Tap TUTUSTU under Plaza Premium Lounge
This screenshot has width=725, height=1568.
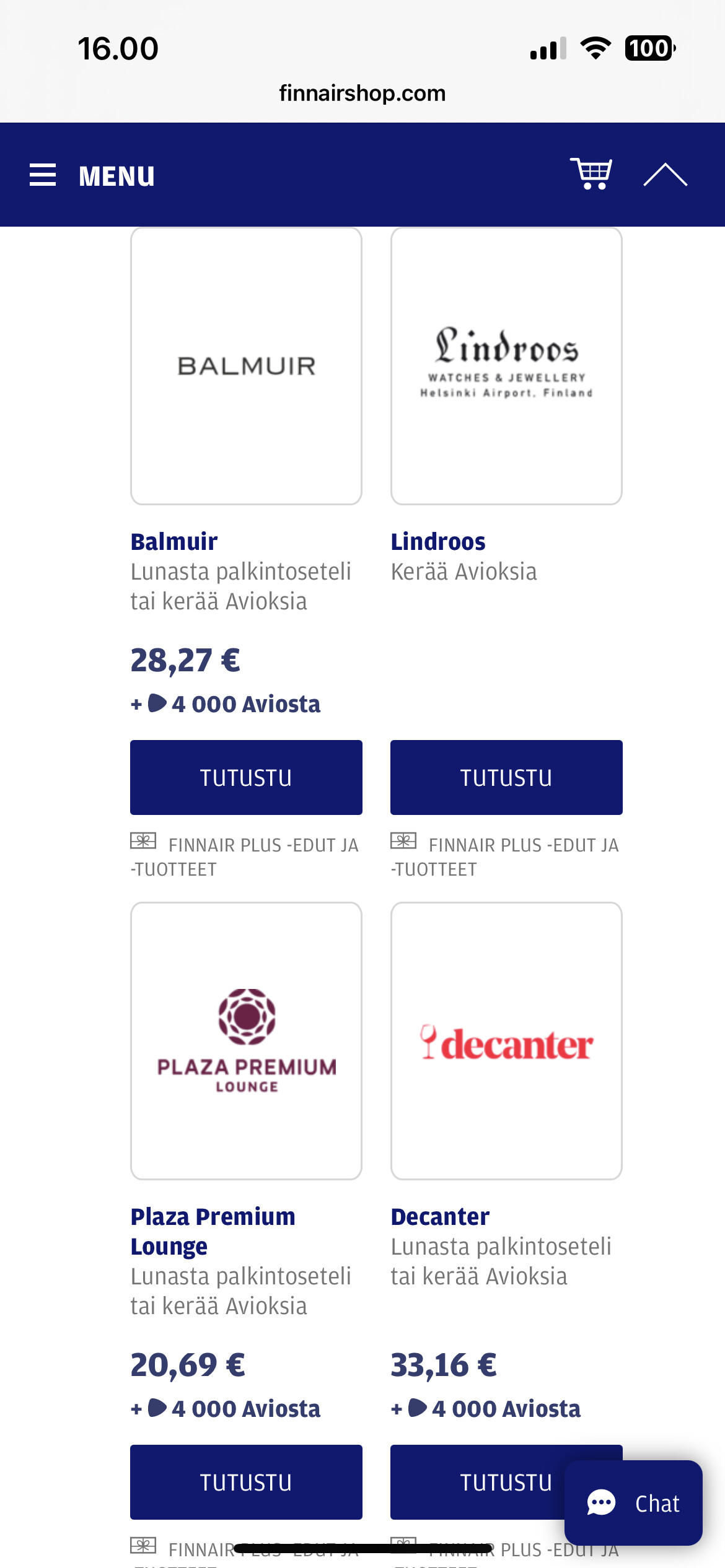click(x=246, y=1482)
